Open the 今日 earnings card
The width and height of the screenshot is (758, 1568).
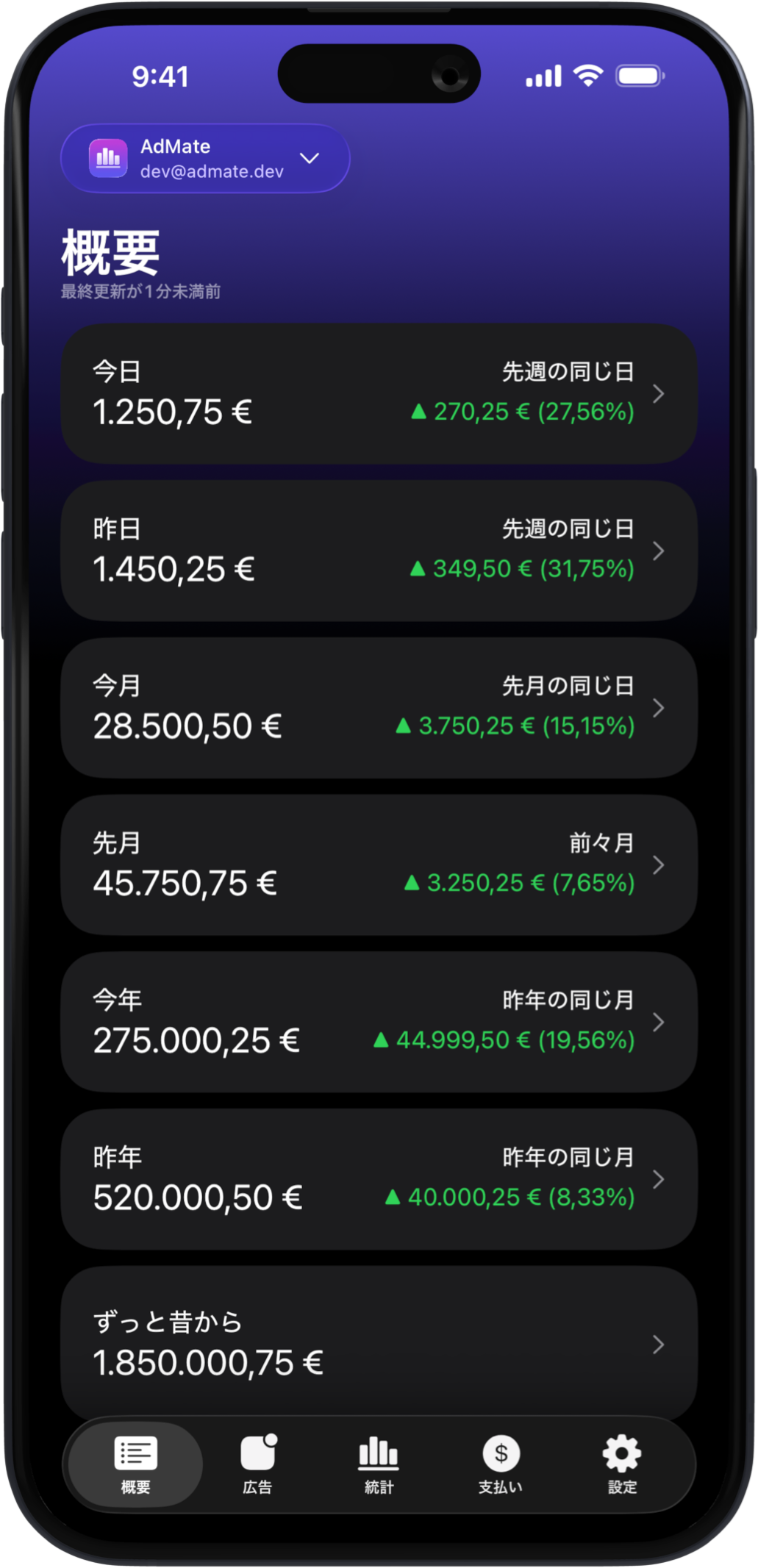pyautogui.click(x=379, y=393)
